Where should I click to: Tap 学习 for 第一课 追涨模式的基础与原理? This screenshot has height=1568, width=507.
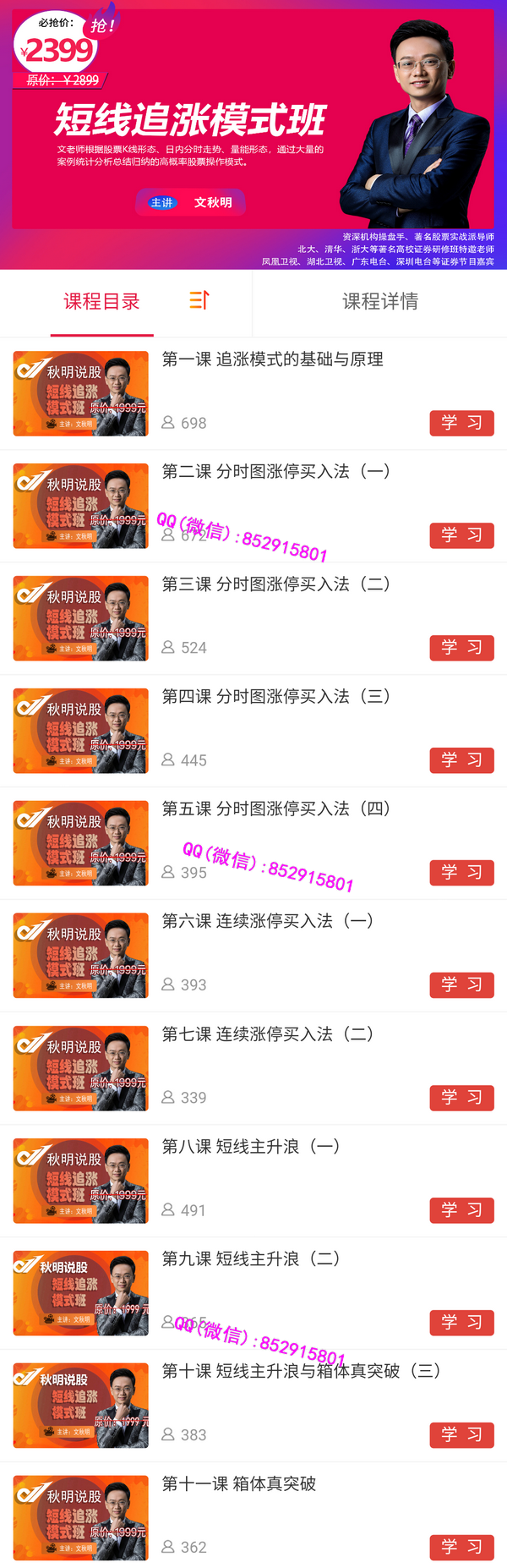pos(461,423)
